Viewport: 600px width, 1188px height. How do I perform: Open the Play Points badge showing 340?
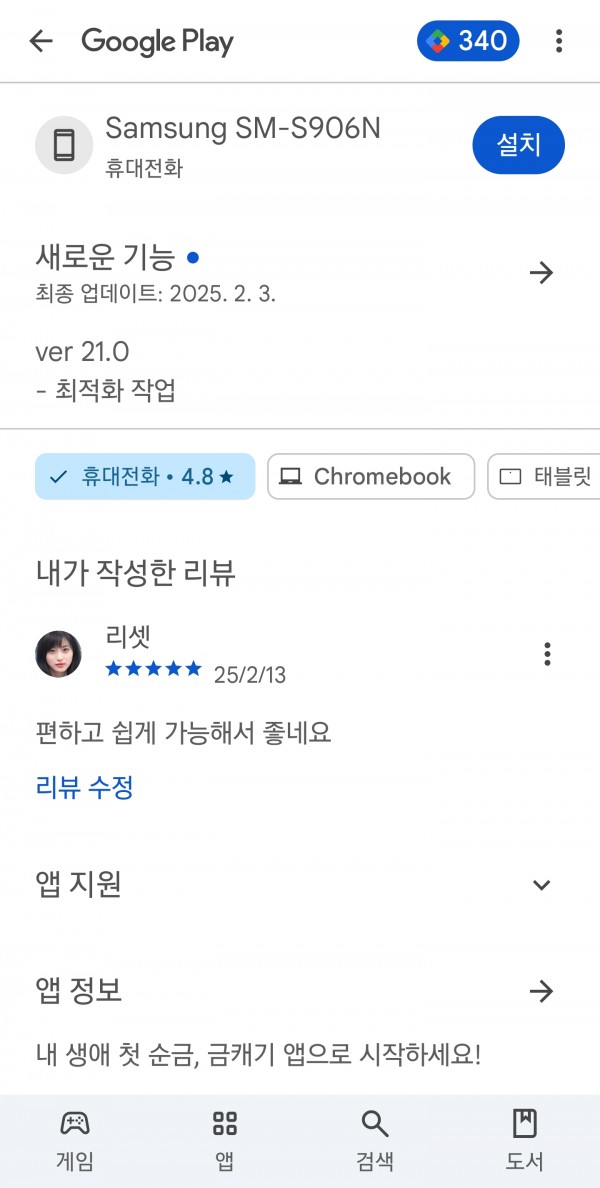(468, 41)
